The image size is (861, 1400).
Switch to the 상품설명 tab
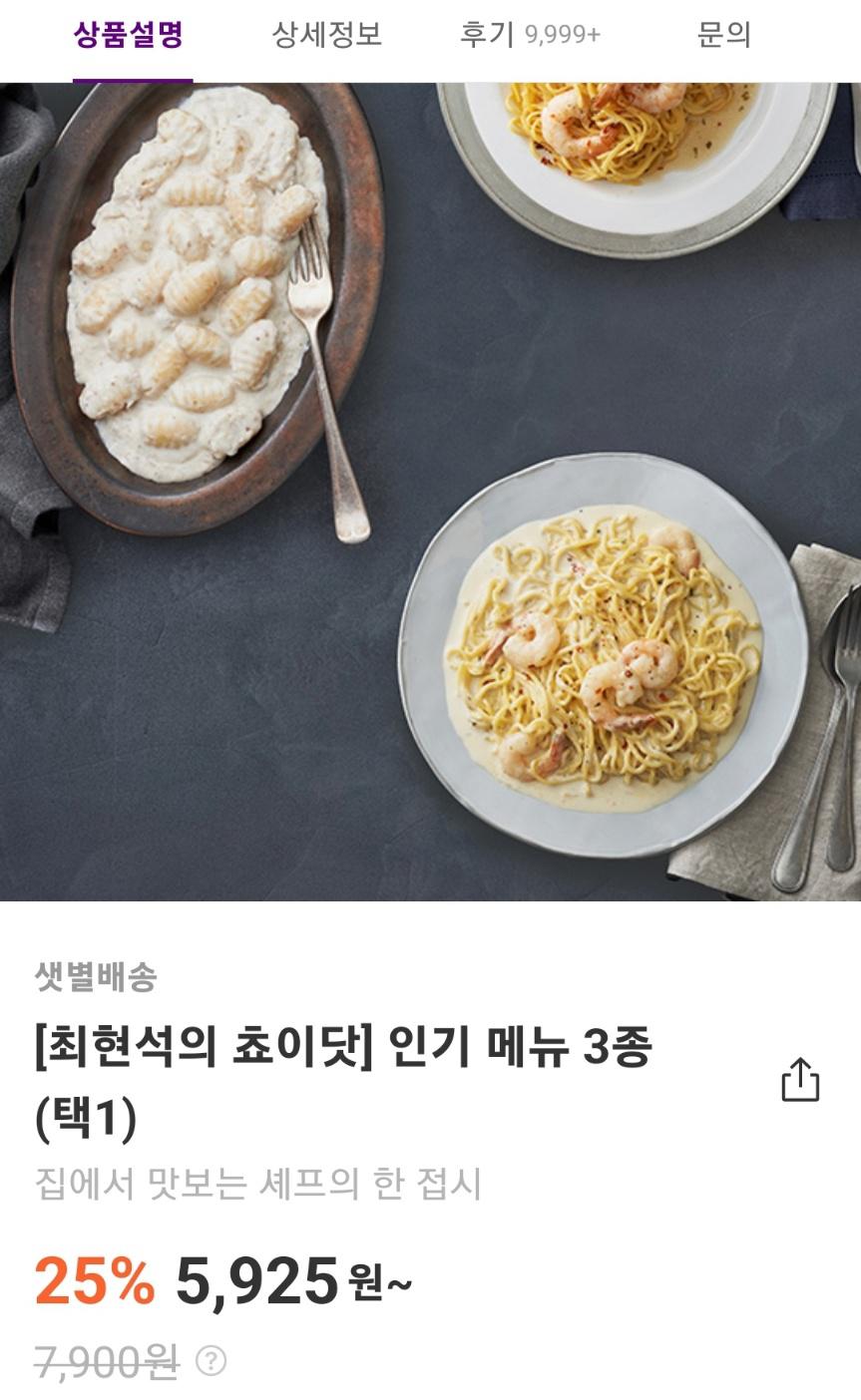131,36
